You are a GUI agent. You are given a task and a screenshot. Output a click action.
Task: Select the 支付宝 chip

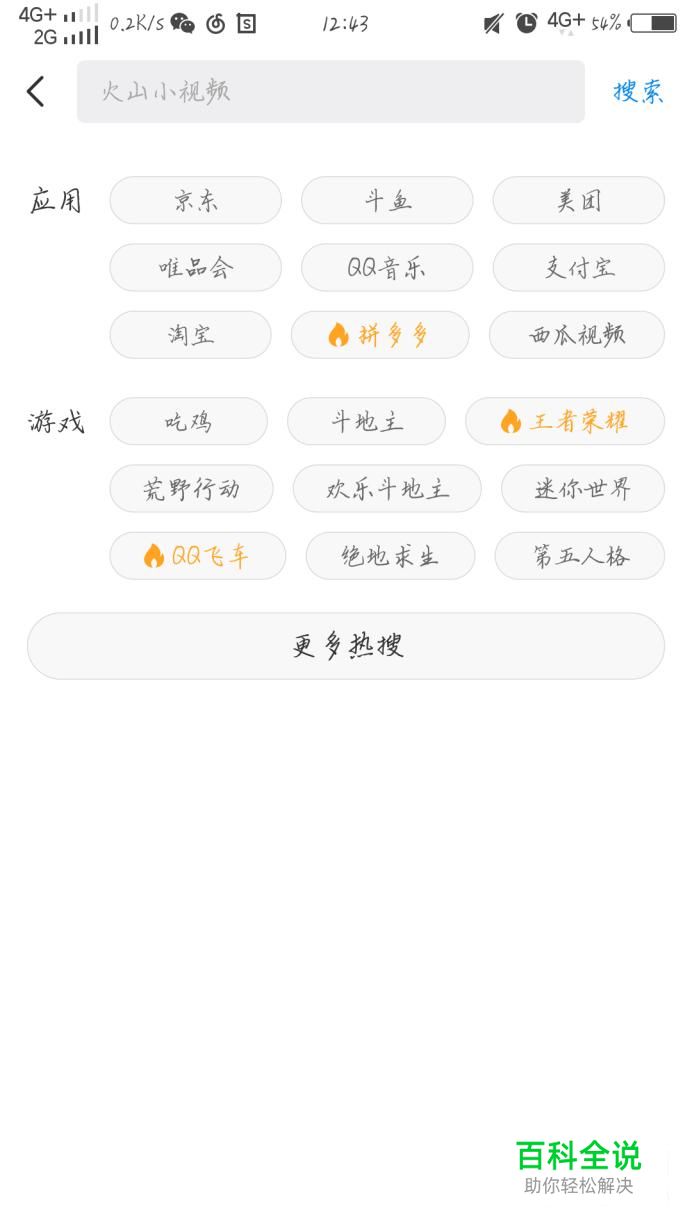coord(578,268)
